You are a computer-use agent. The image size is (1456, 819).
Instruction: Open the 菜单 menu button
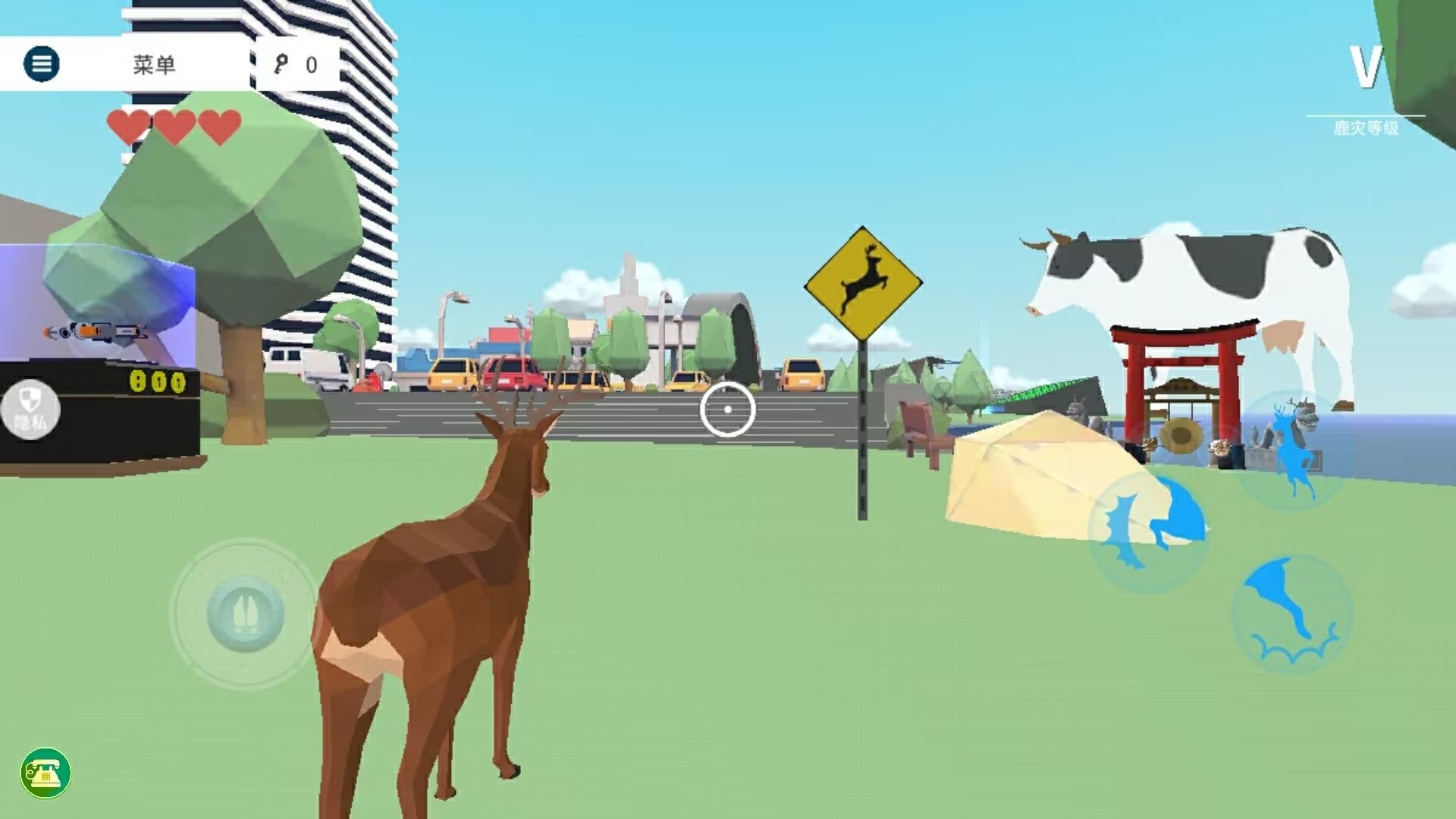(42, 64)
